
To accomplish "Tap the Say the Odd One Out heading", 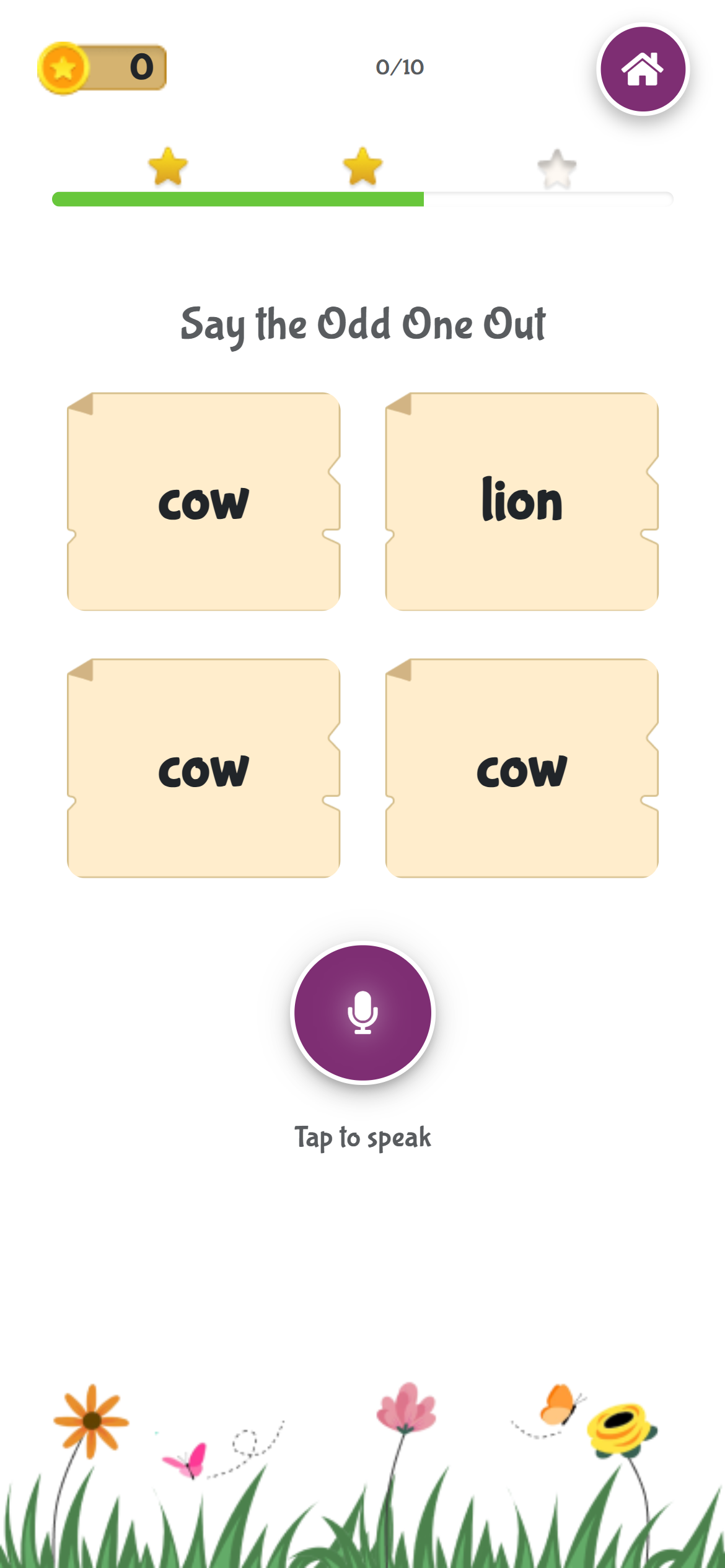I will 362,325.
